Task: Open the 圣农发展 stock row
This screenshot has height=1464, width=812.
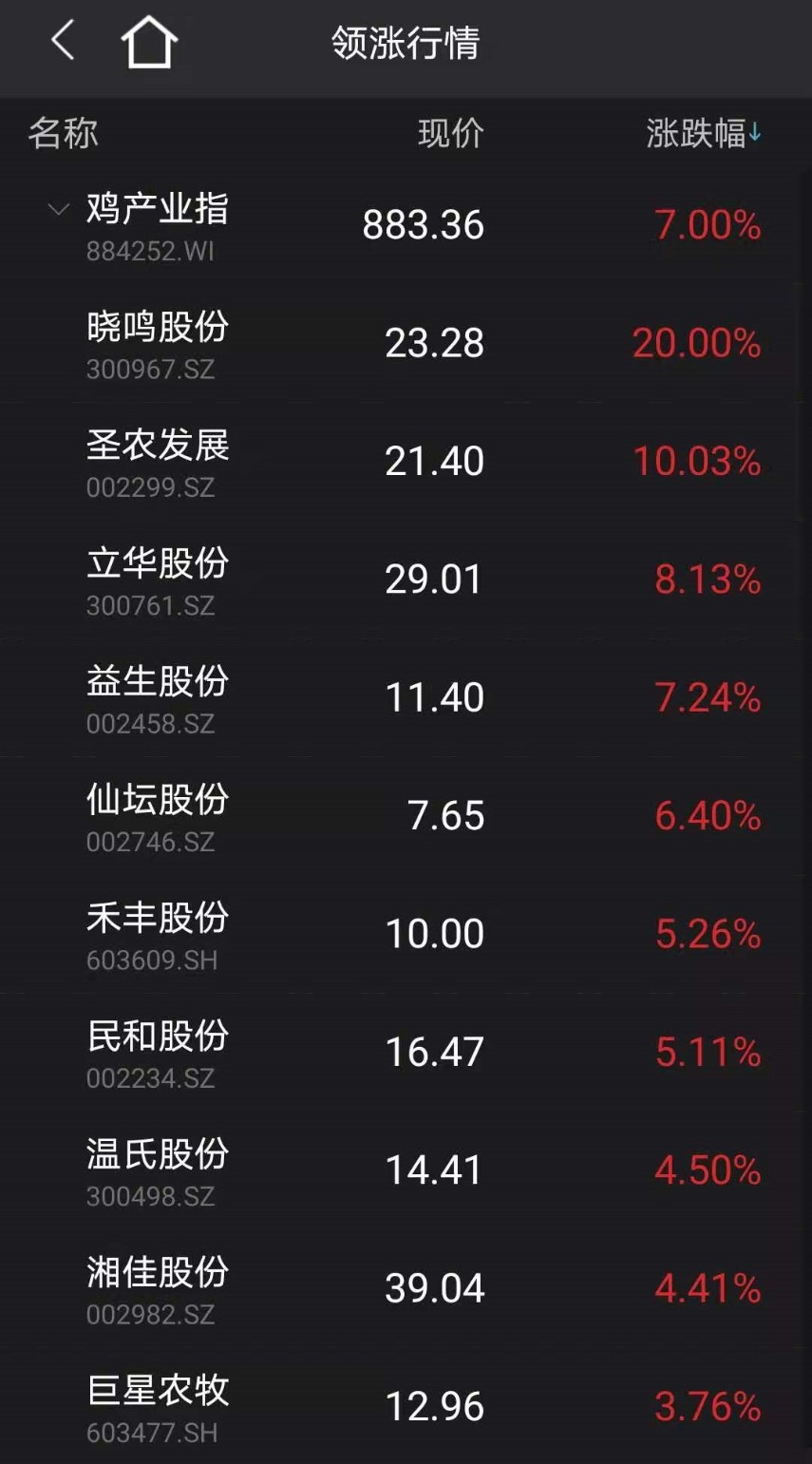Action: [406, 462]
